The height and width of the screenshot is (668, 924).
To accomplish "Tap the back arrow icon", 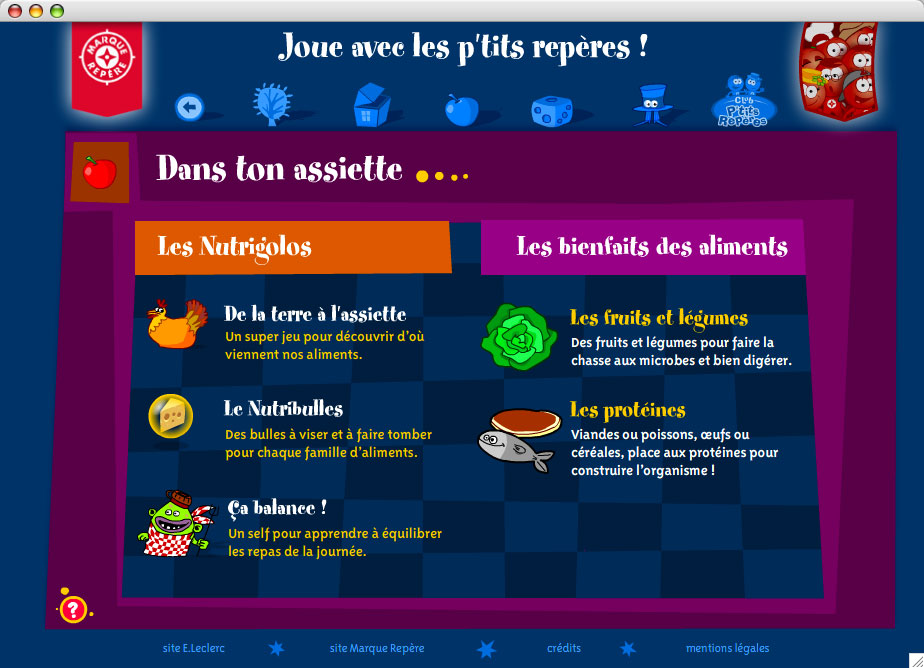I will pos(189,106).
